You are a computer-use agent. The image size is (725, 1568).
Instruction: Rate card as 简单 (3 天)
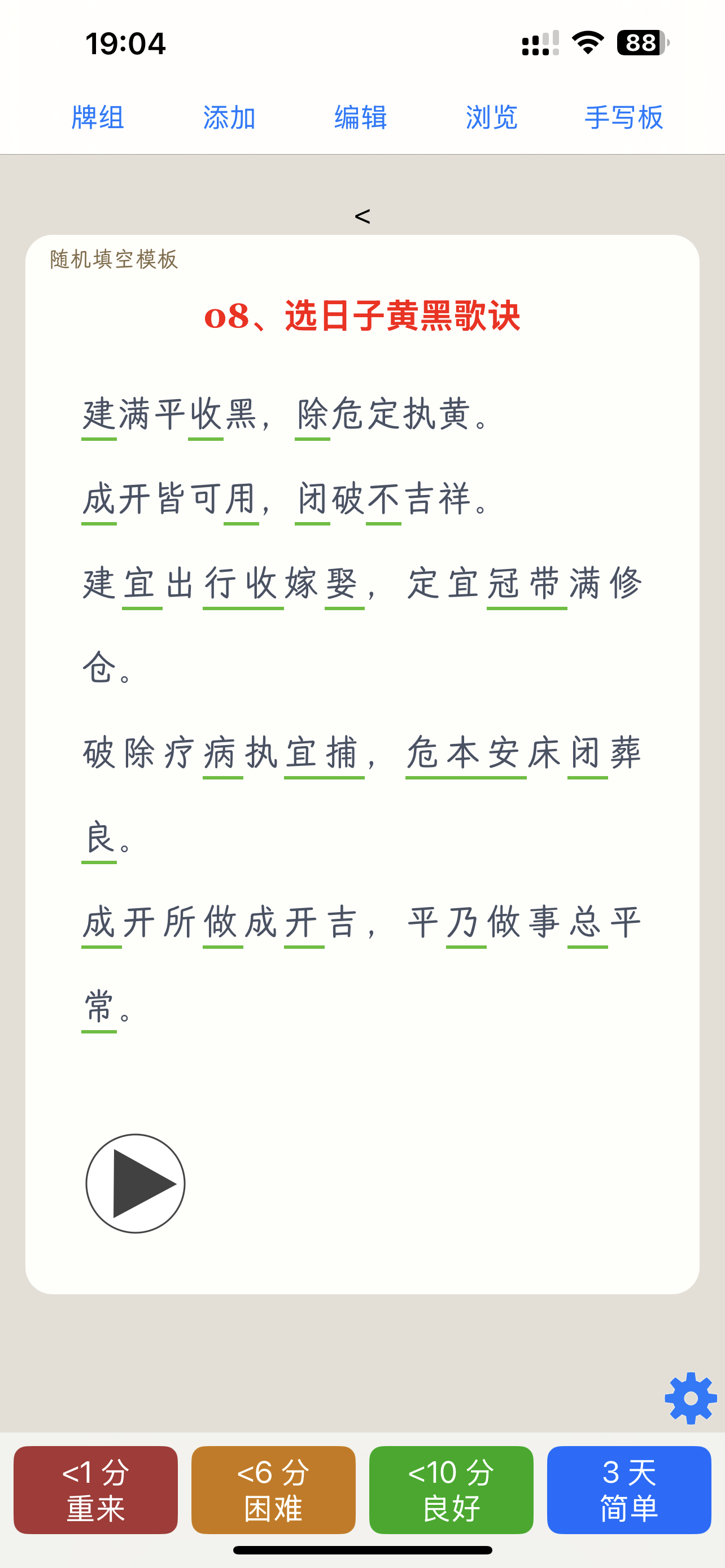tap(629, 1490)
